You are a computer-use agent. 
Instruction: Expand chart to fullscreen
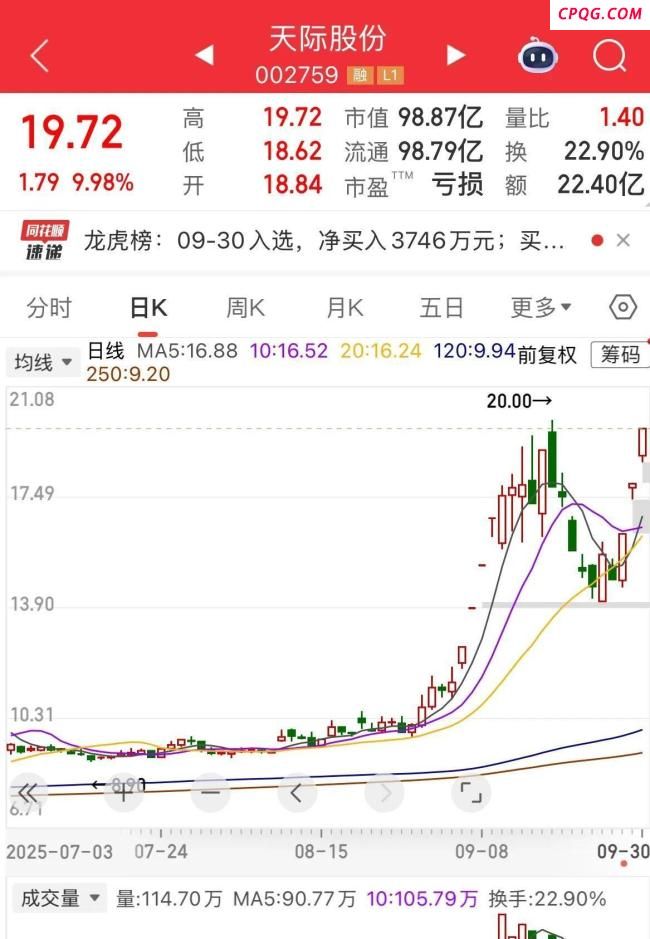pyautogui.click(x=469, y=794)
